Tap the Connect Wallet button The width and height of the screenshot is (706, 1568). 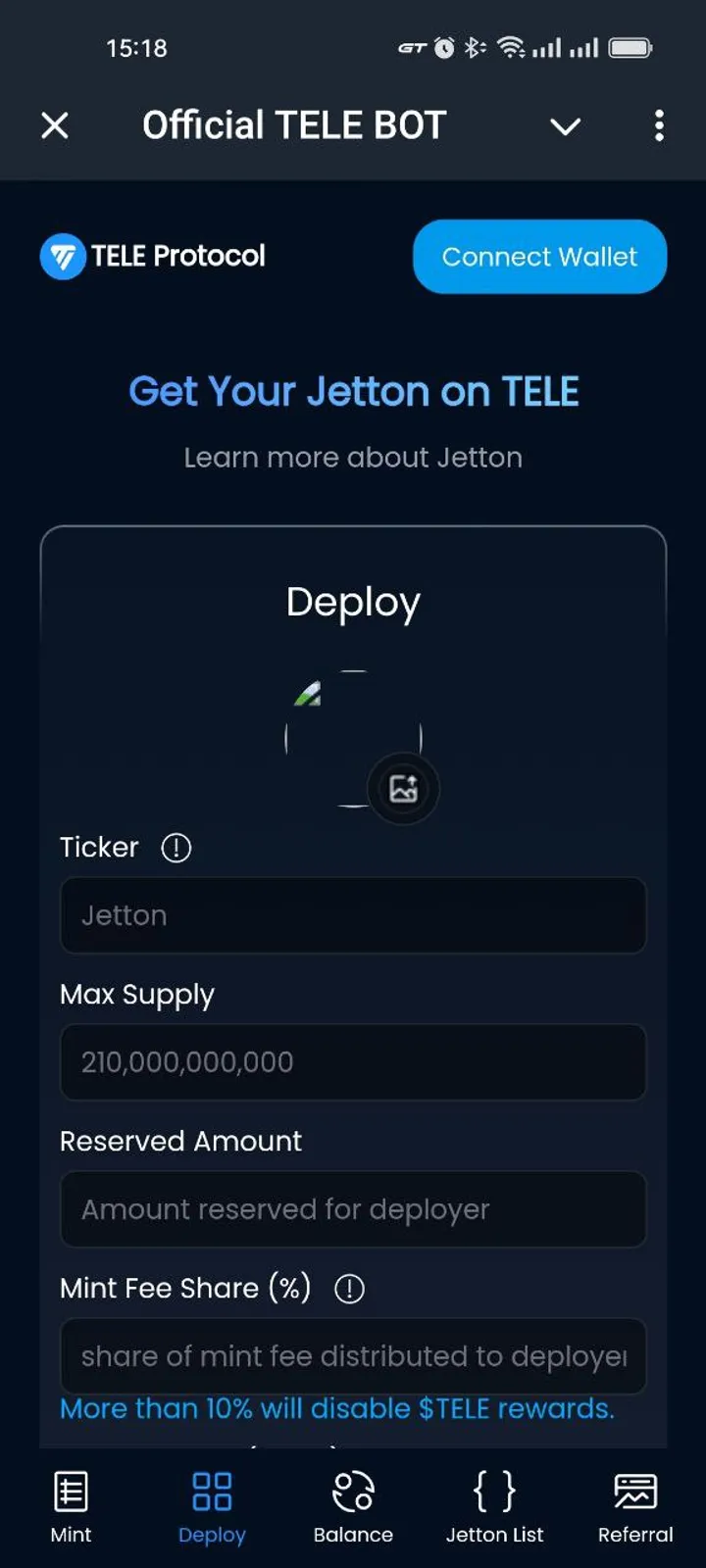[x=538, y=256]
